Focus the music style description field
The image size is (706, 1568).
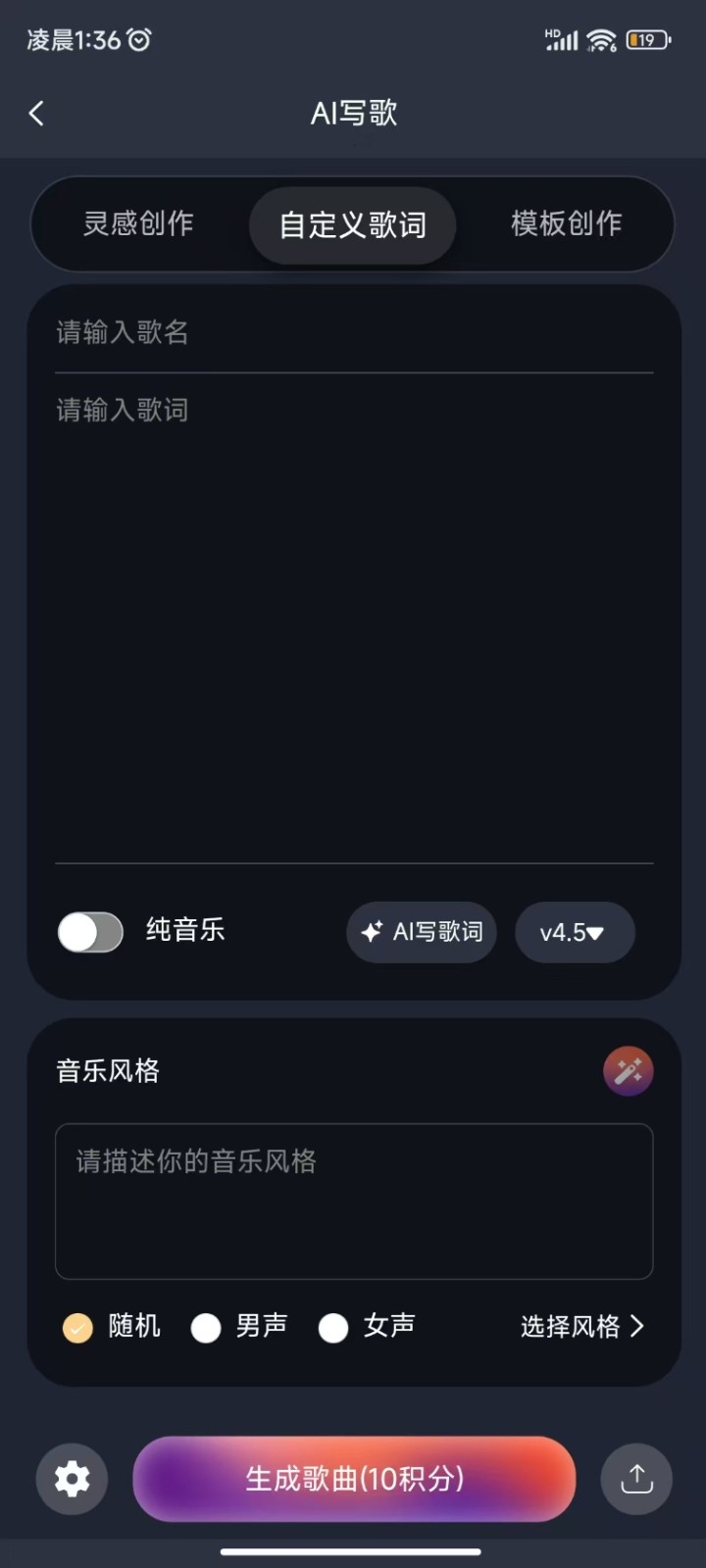coord(353,1200)
